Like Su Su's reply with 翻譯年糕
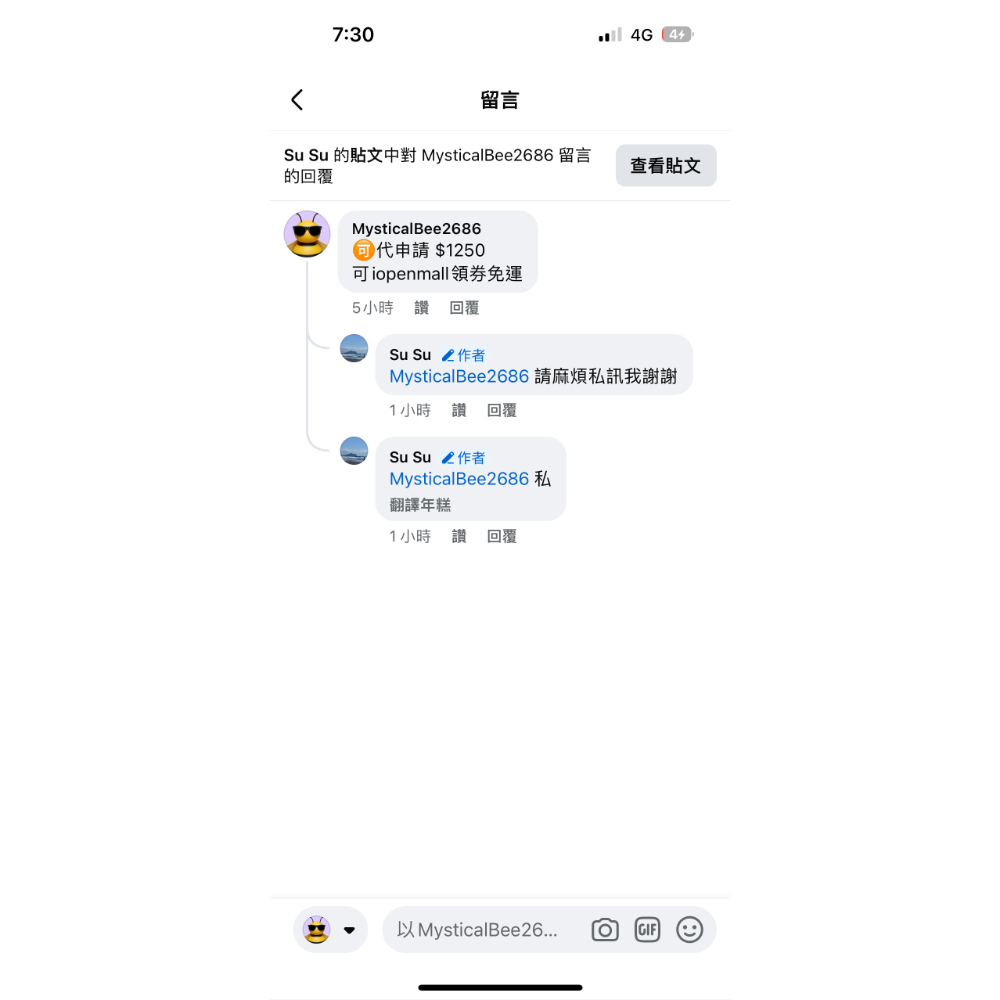The image size is (1000, 1000). pos(459,536)
